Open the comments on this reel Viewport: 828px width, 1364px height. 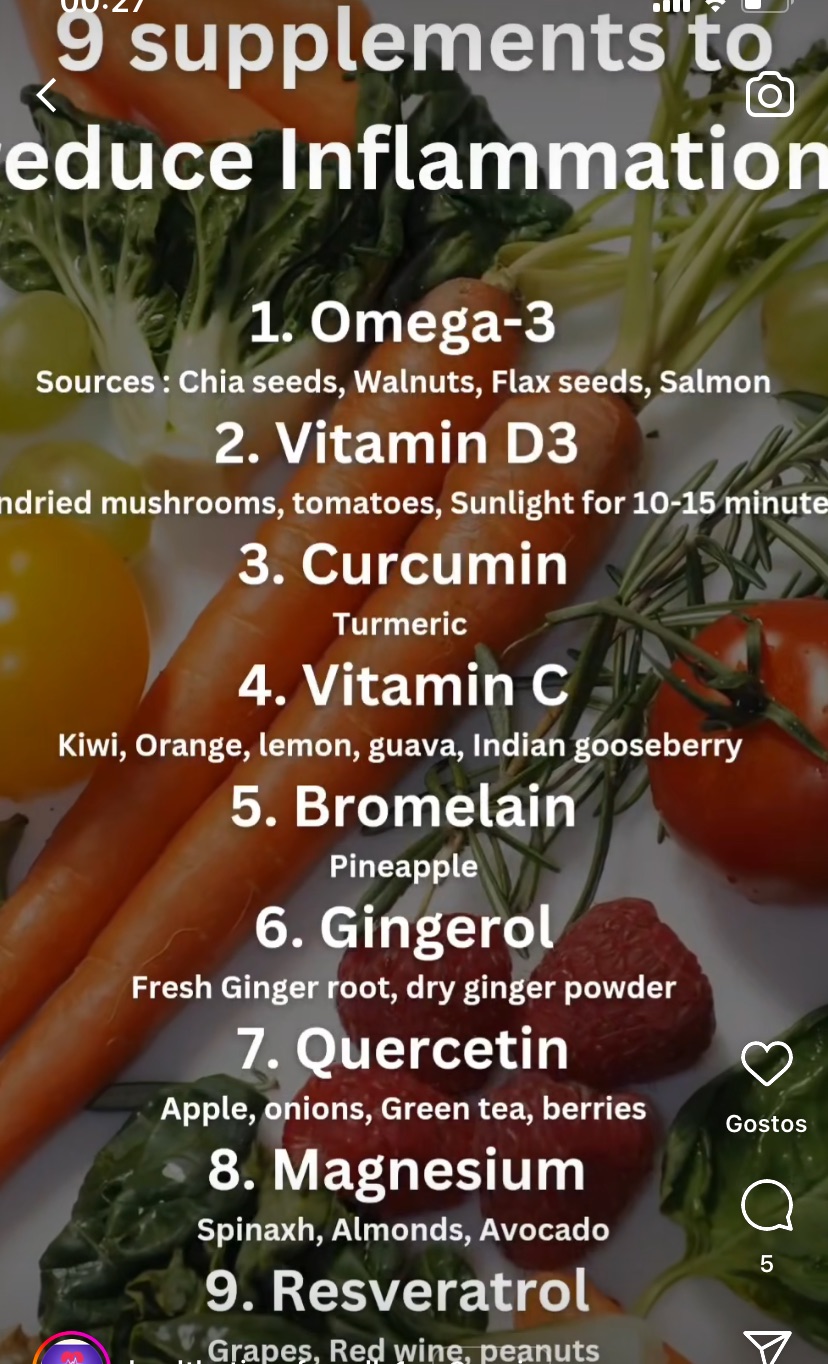click(x=766, y=1205)
